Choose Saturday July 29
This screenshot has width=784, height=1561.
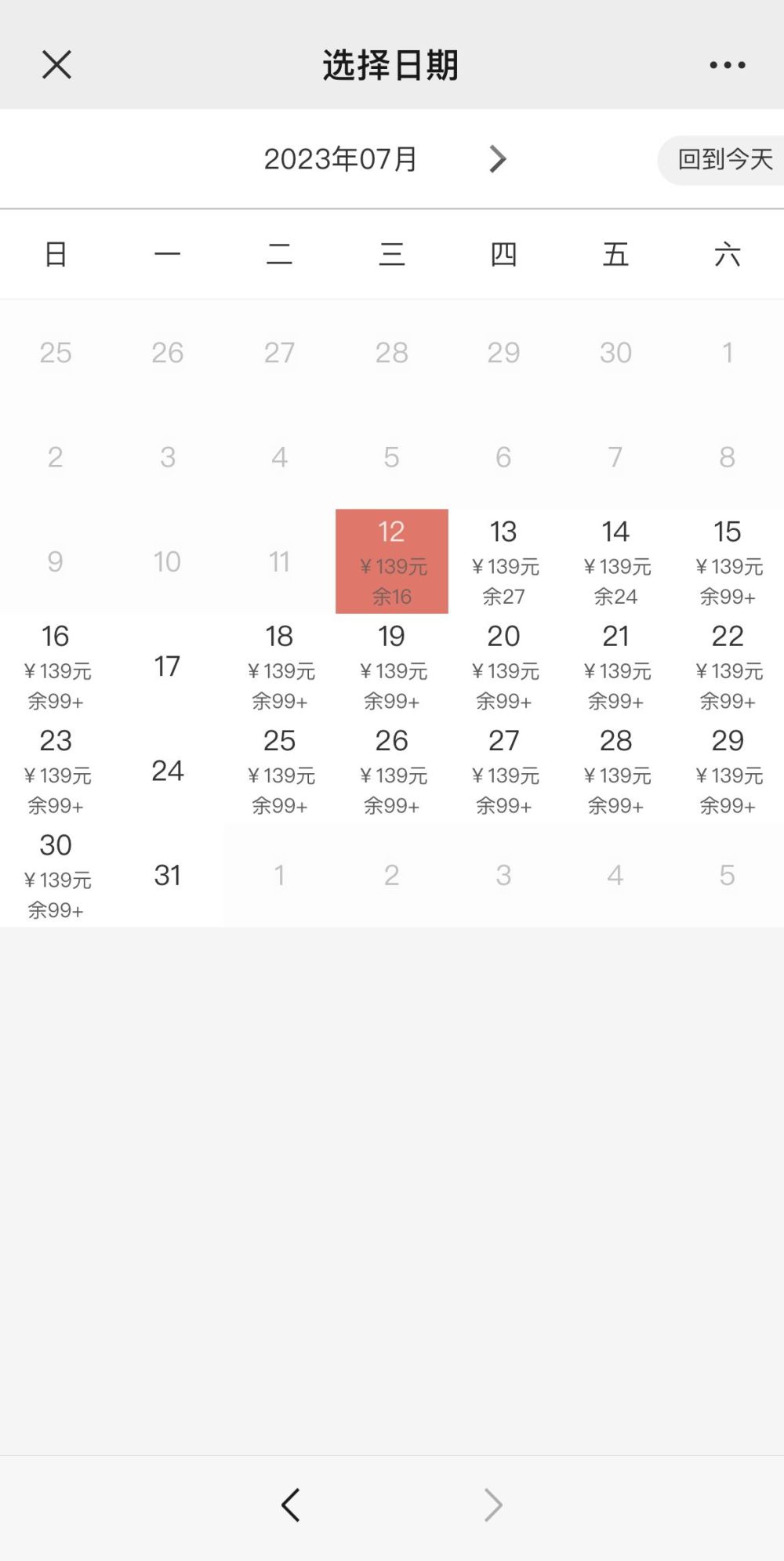pyautogui.click(x=727, y=771)
